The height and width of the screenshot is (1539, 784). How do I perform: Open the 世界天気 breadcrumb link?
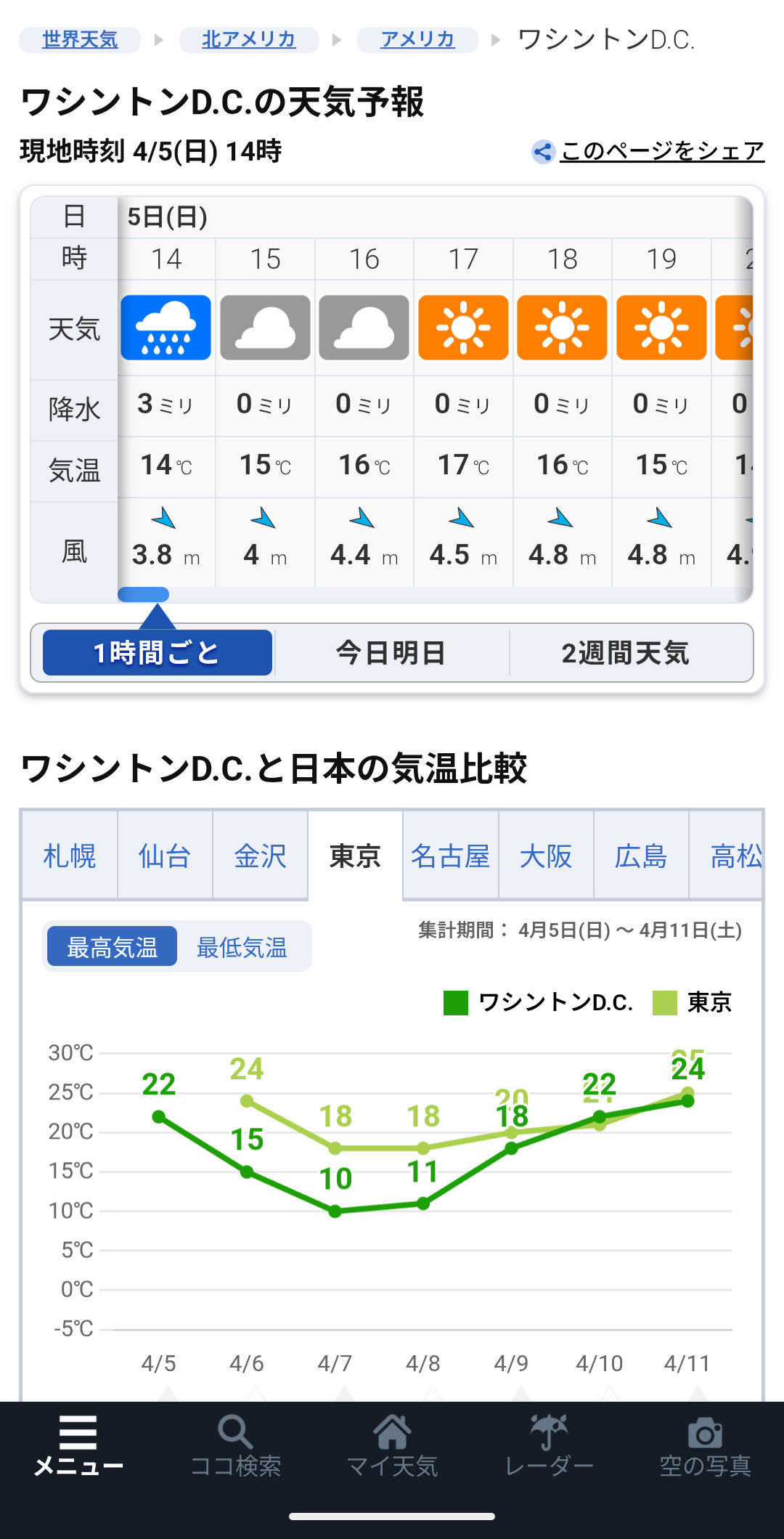pos(80,39)
